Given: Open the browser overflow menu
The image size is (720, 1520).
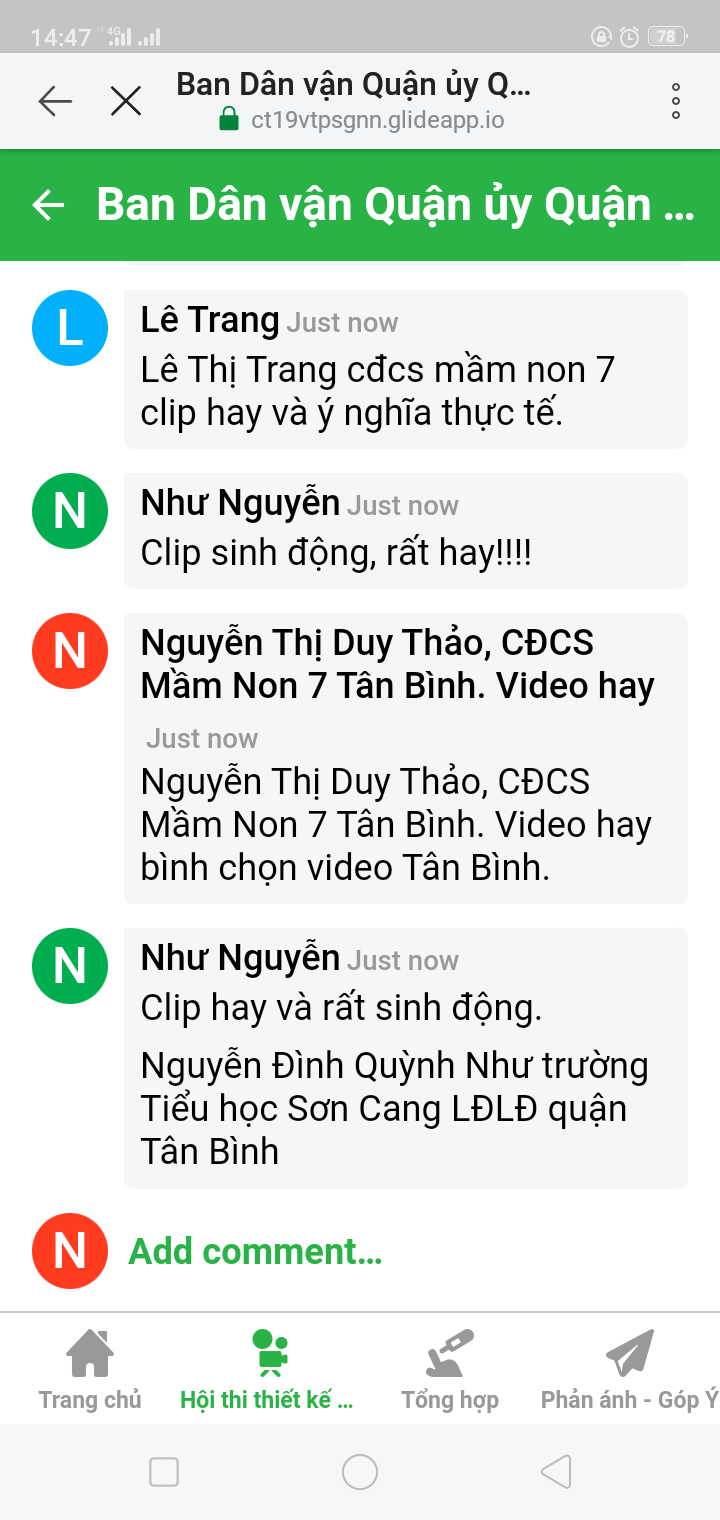Looking at the screenshot, I should click(676, 101).
